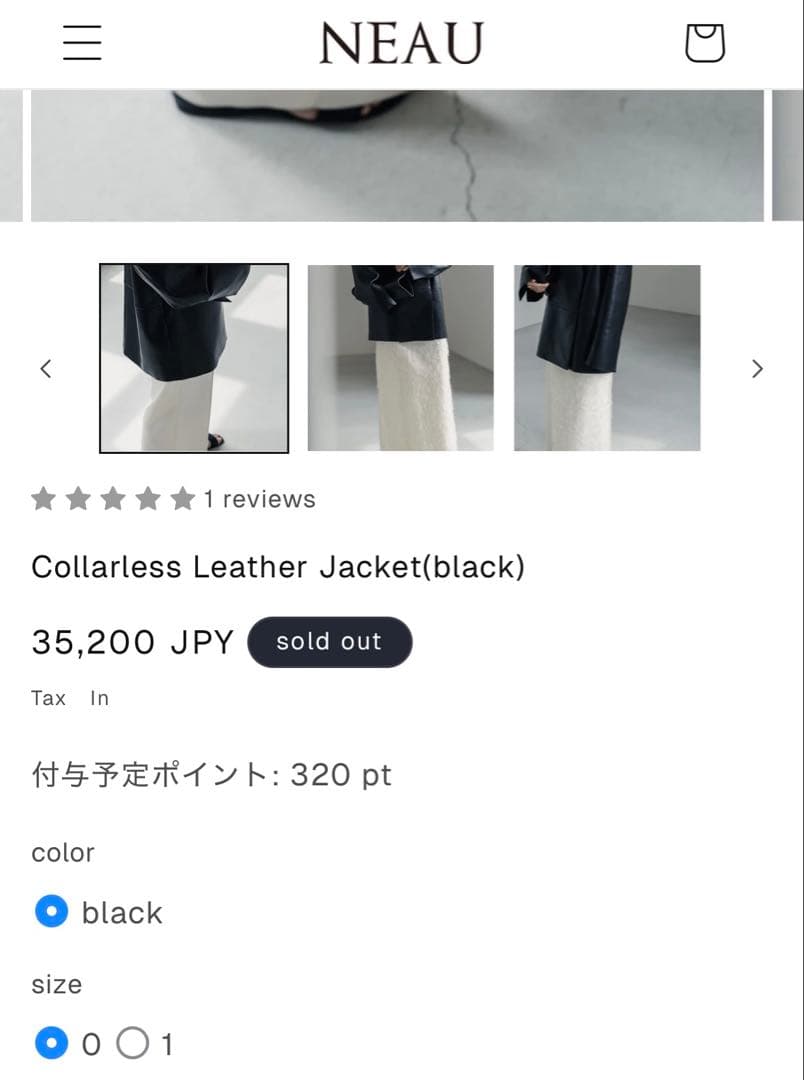Click the middle star of the review rating
Screen dimensions: 804x1080
click(x=112, y=498)
